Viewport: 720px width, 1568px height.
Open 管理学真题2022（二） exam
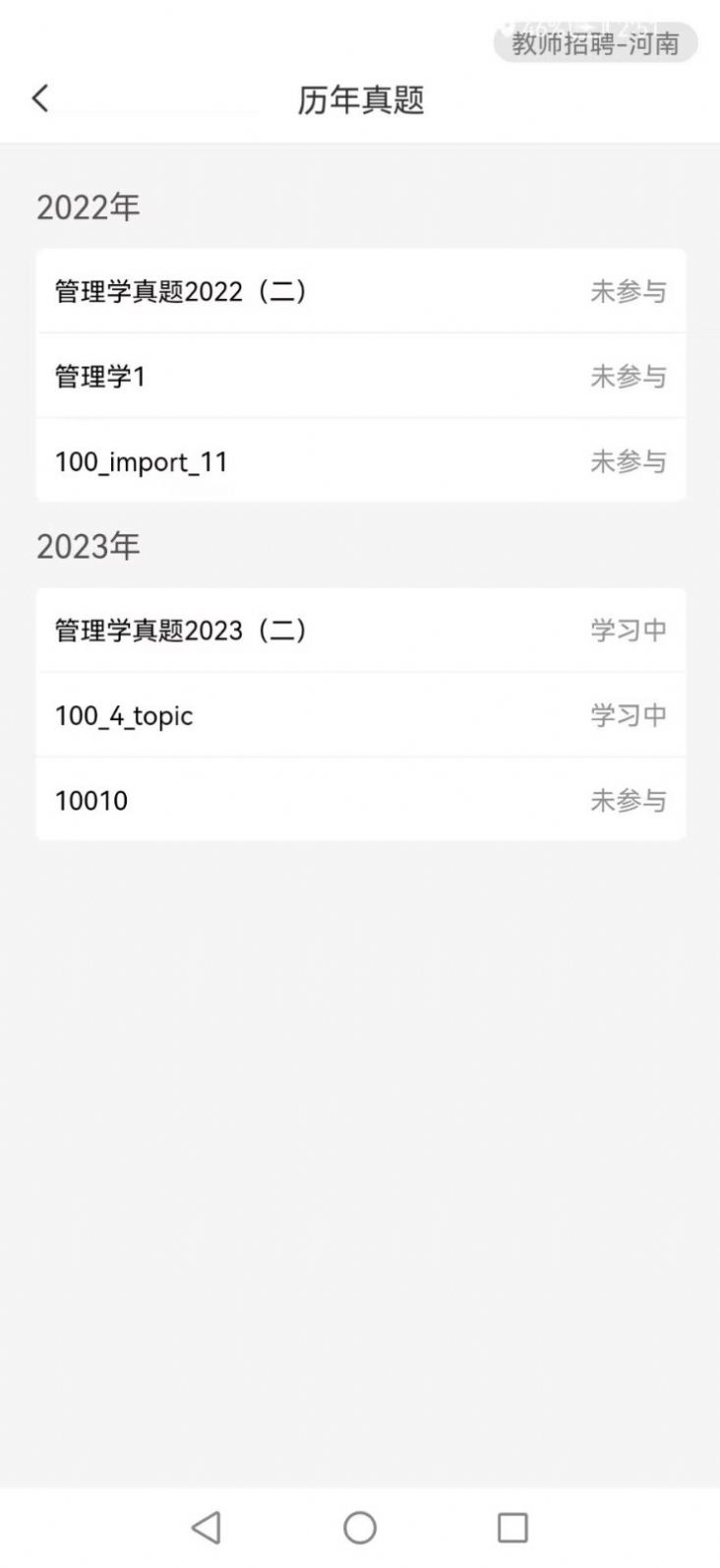360,291
